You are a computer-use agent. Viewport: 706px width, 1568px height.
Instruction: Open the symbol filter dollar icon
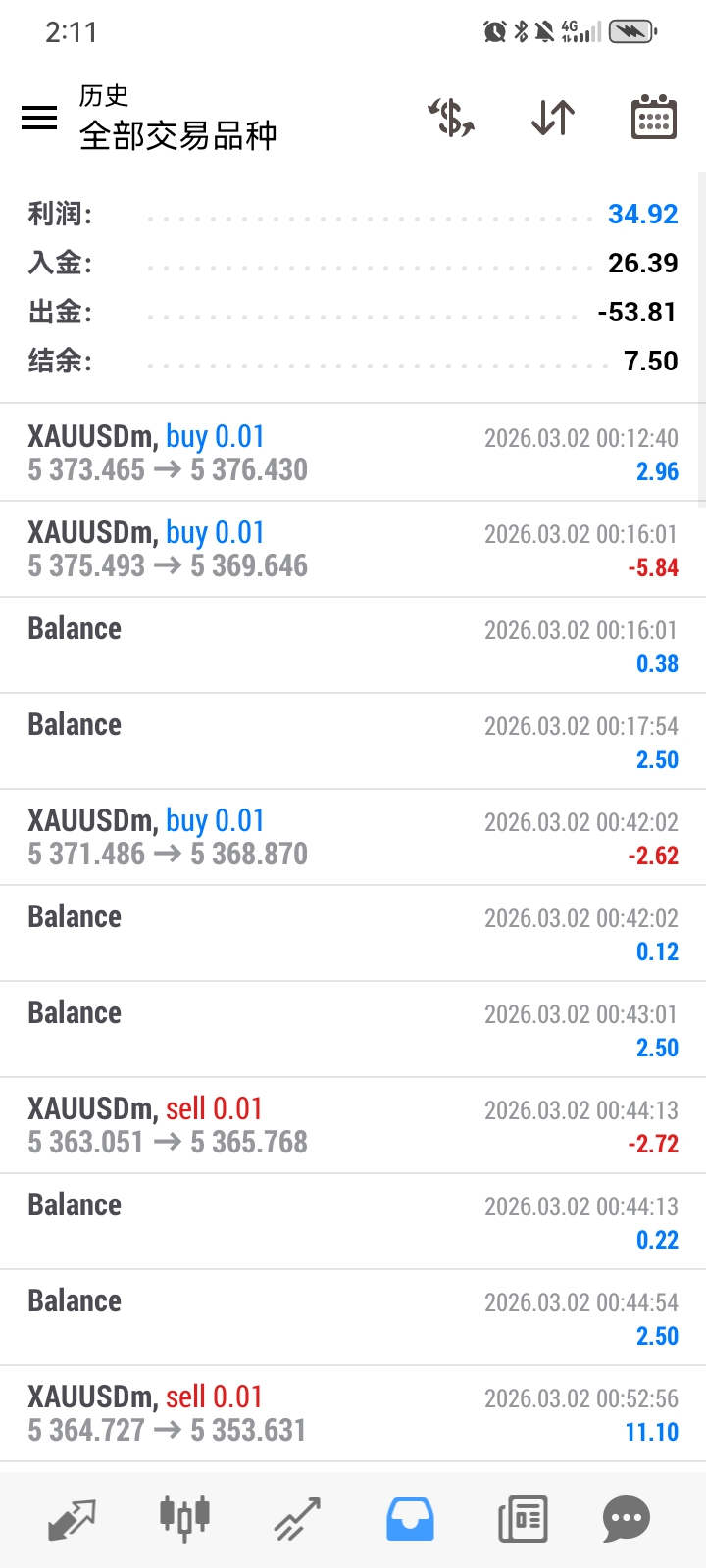point(451,119)
